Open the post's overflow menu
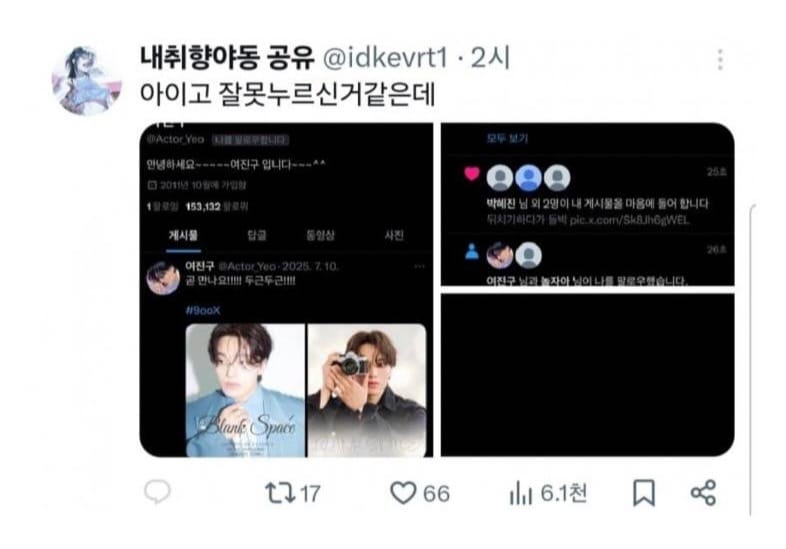 tap(720, 60)
